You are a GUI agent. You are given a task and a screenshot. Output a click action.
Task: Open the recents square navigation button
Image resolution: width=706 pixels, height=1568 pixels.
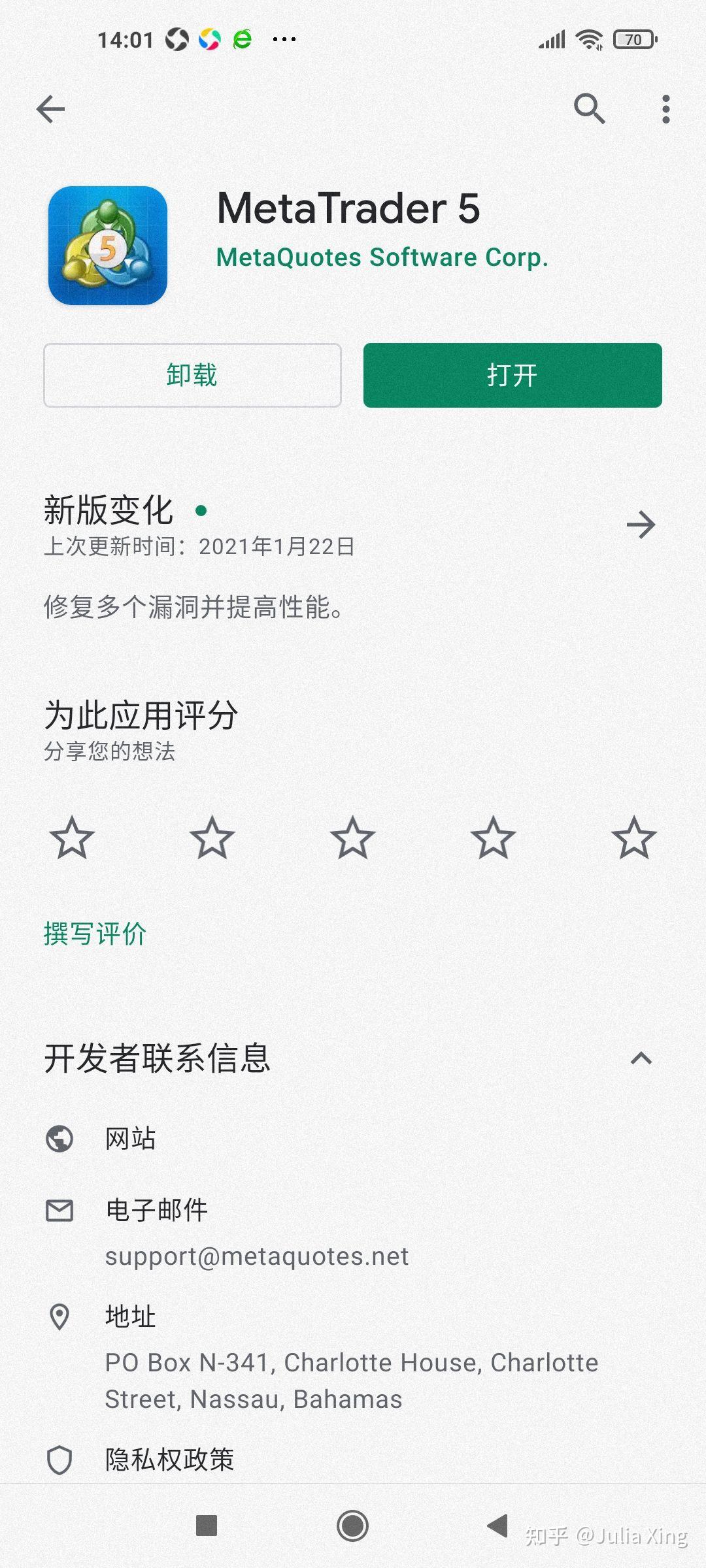(209, 1527)
